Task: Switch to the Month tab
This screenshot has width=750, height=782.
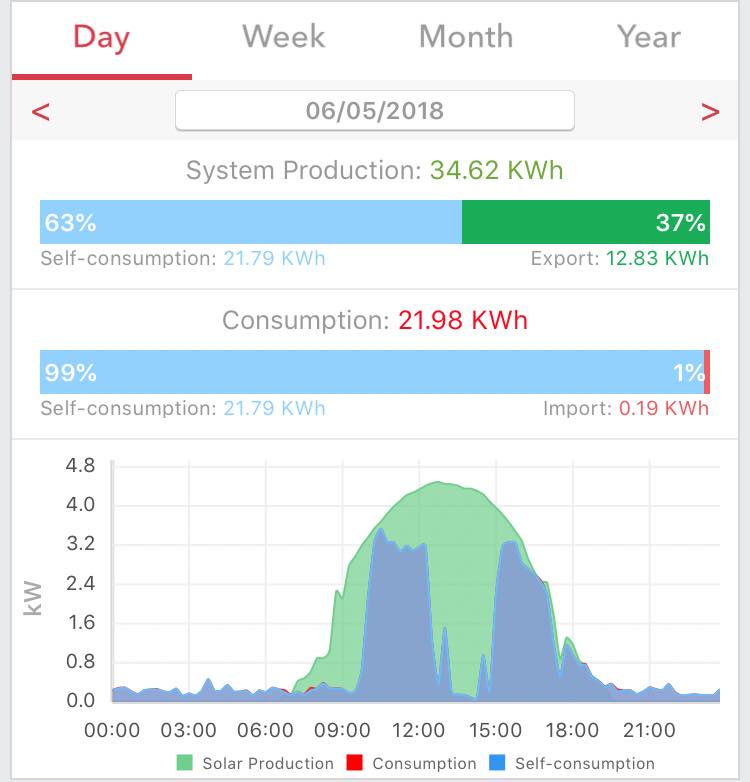Action: click(465, 37)
